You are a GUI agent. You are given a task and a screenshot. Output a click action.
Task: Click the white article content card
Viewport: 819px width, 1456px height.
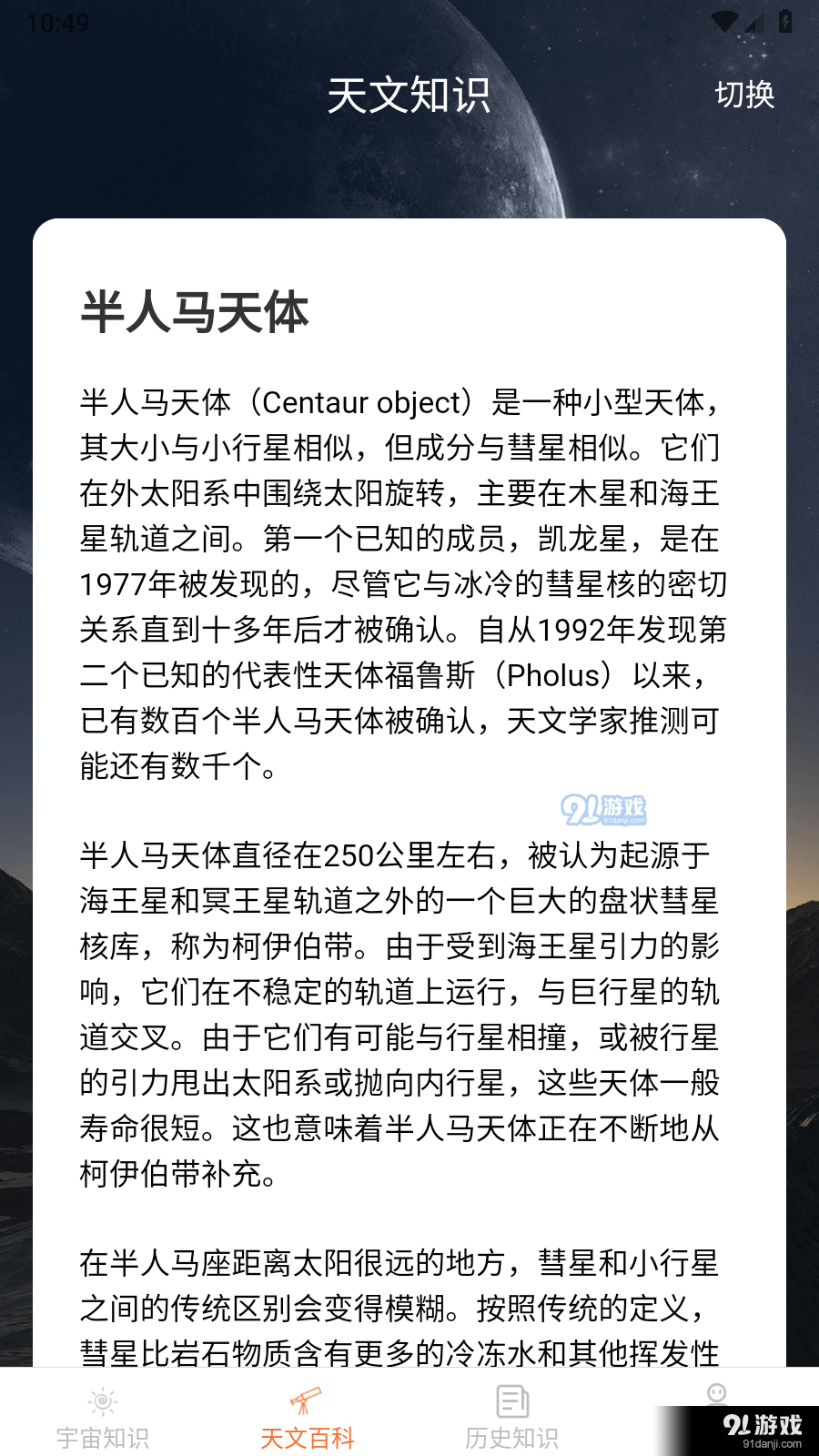tap(409, 819)
